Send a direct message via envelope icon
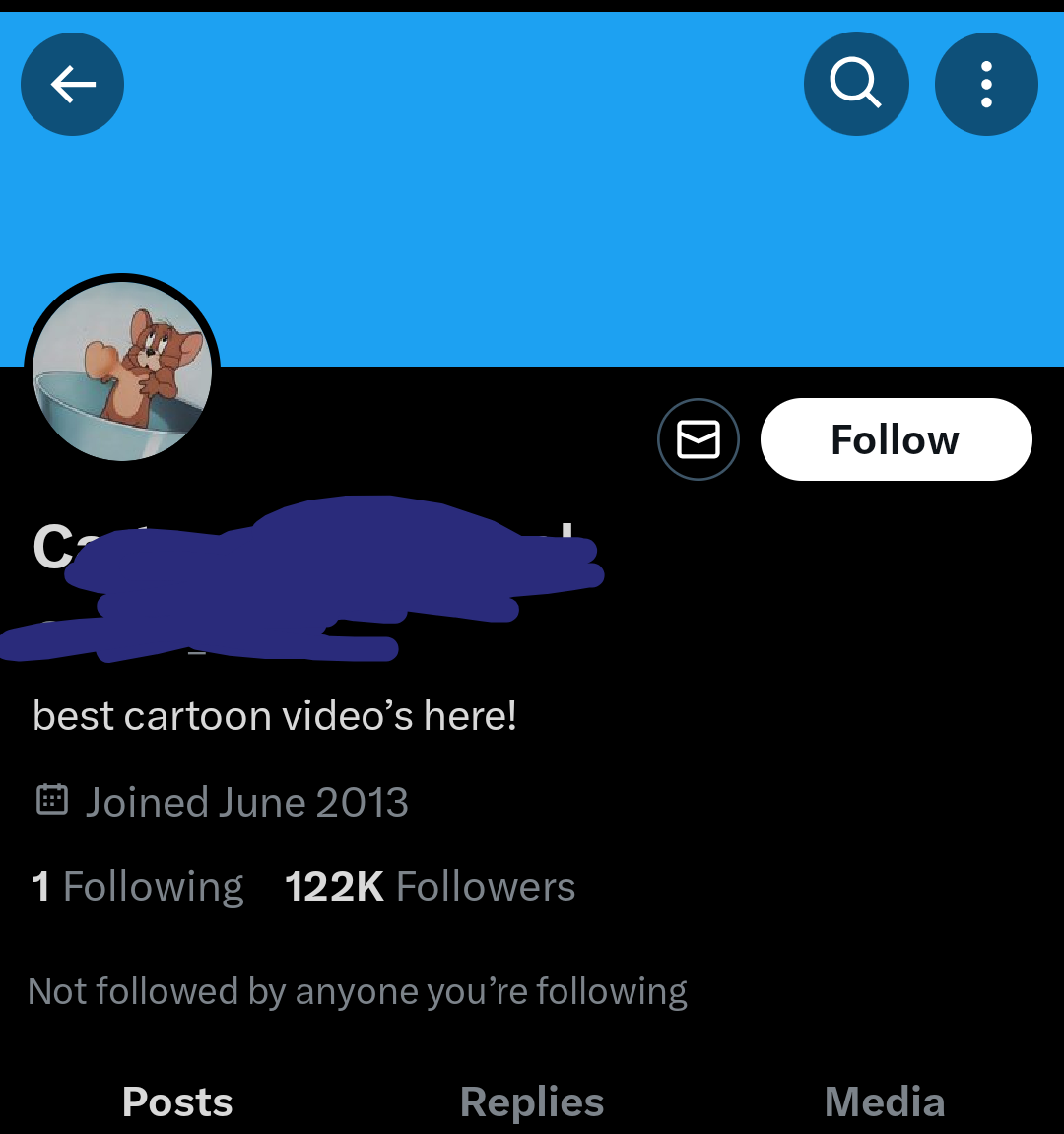Viewport: 1064px width, 1134px height. (x=698, y=439)
